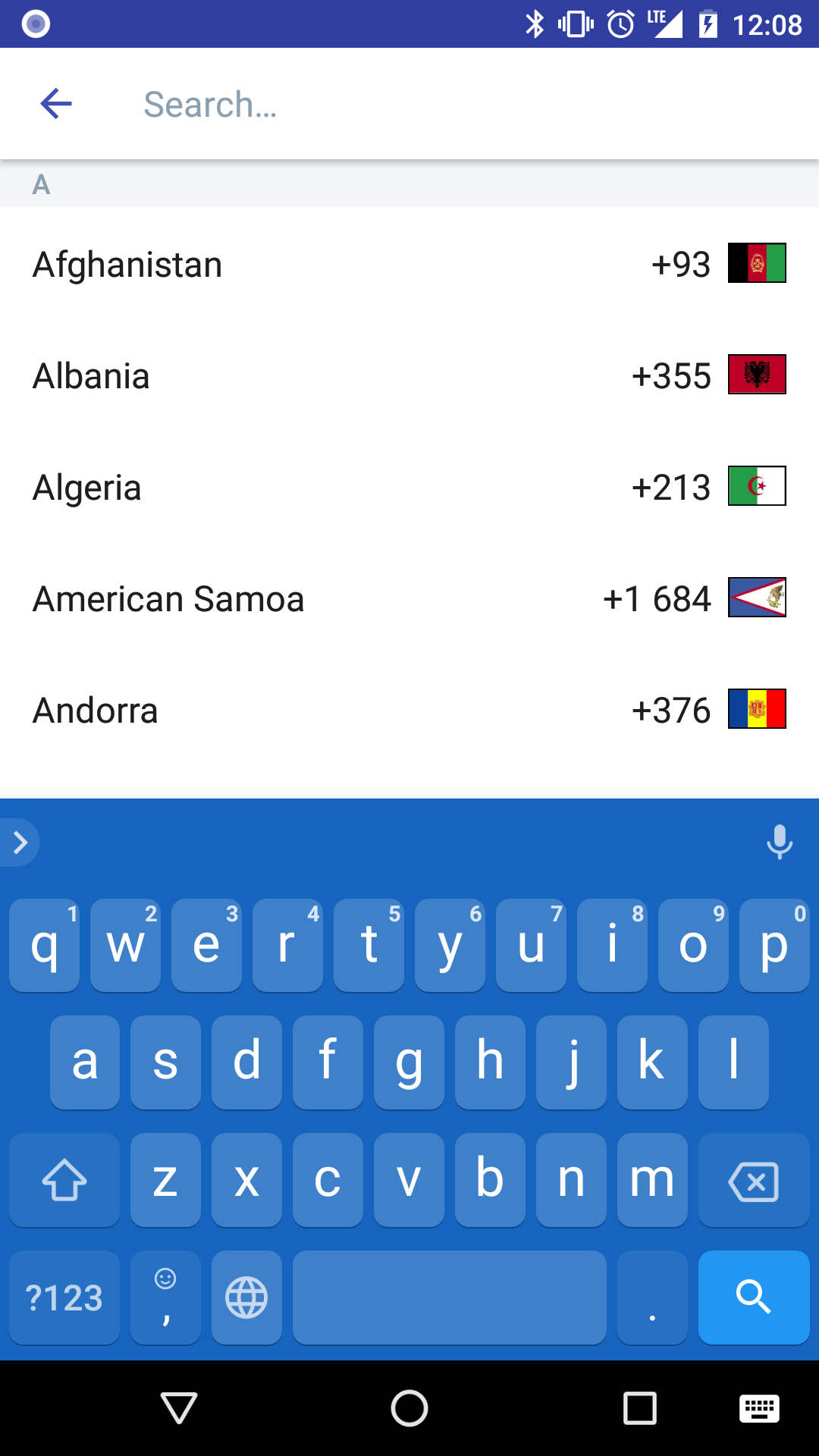Expand the keyboard suggestion strip arrow

[x=20, y=842]
